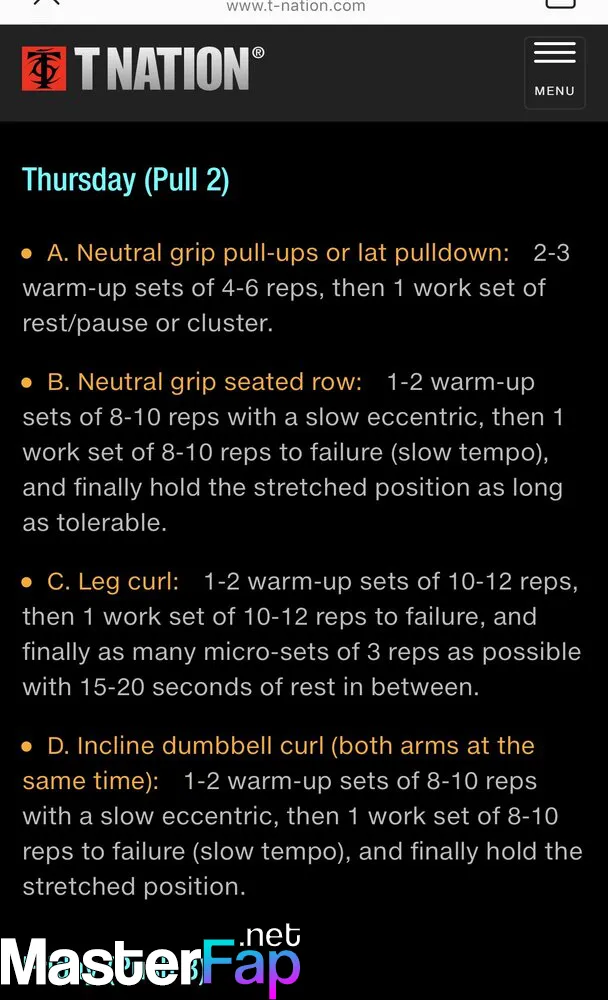Tap the www.t-nation.com address bar
Screen dimensions: 608x1000
296,6
